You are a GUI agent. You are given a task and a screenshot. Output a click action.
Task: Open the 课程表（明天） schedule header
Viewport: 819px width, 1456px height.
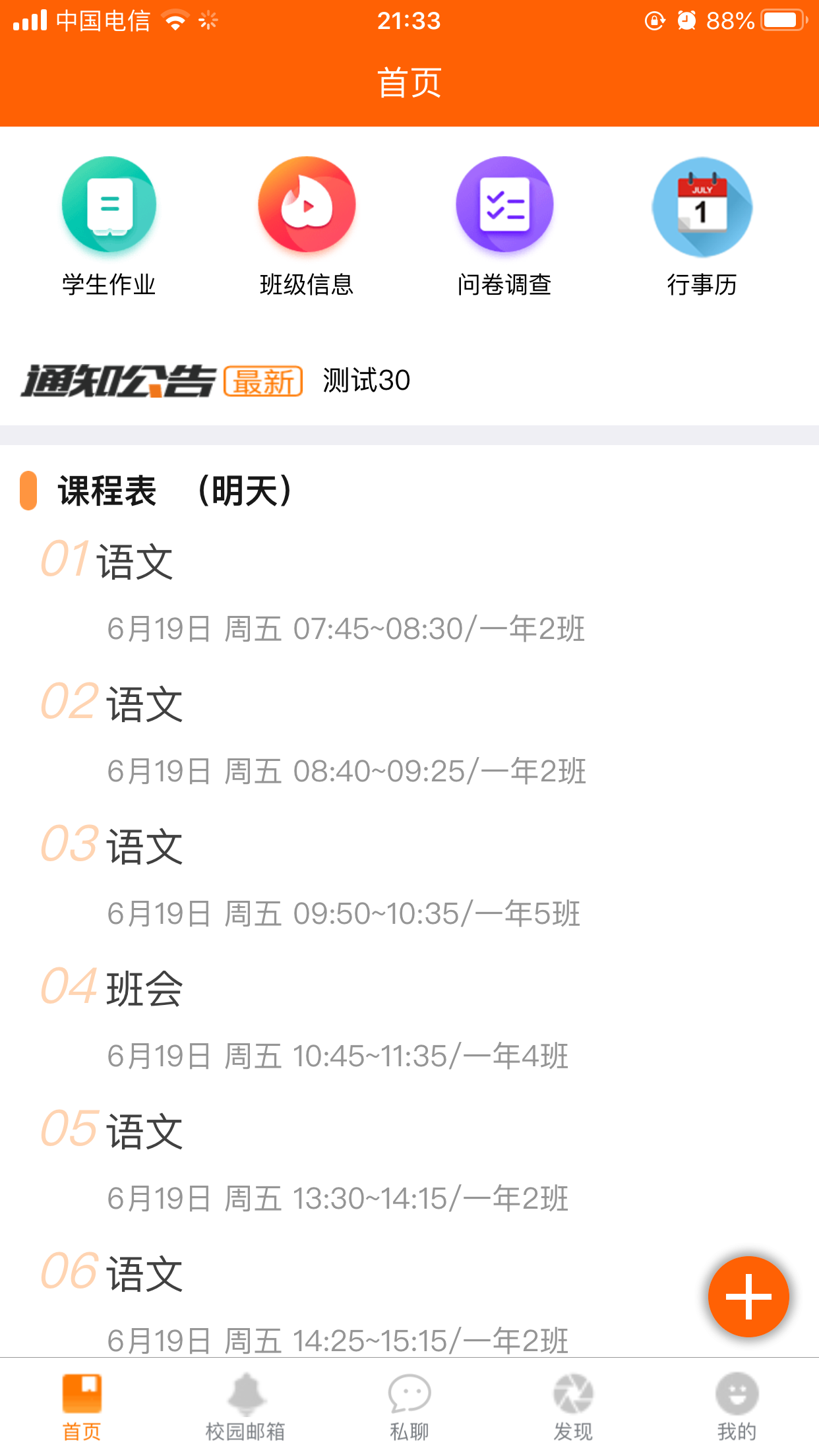pos(173,491)
